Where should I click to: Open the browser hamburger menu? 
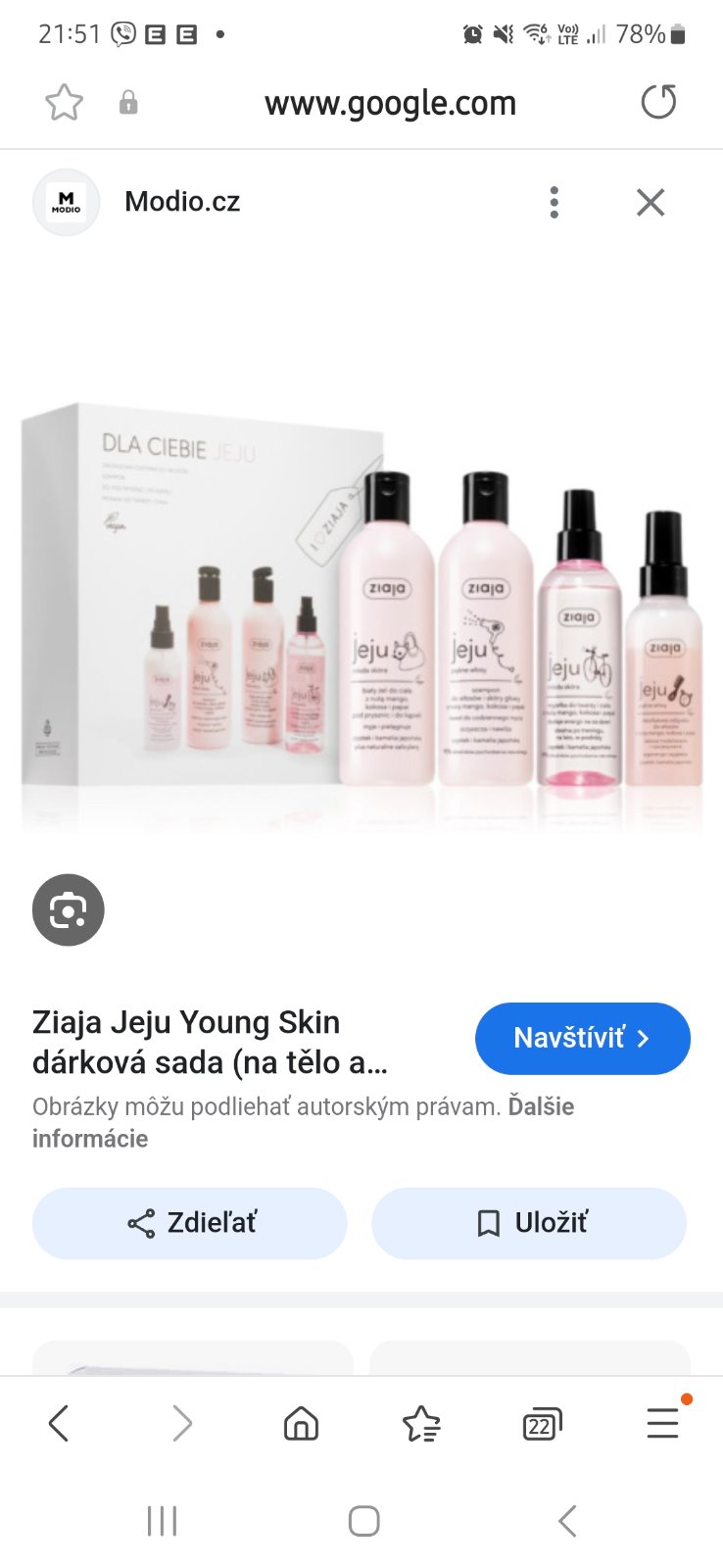coord(663,1423)
